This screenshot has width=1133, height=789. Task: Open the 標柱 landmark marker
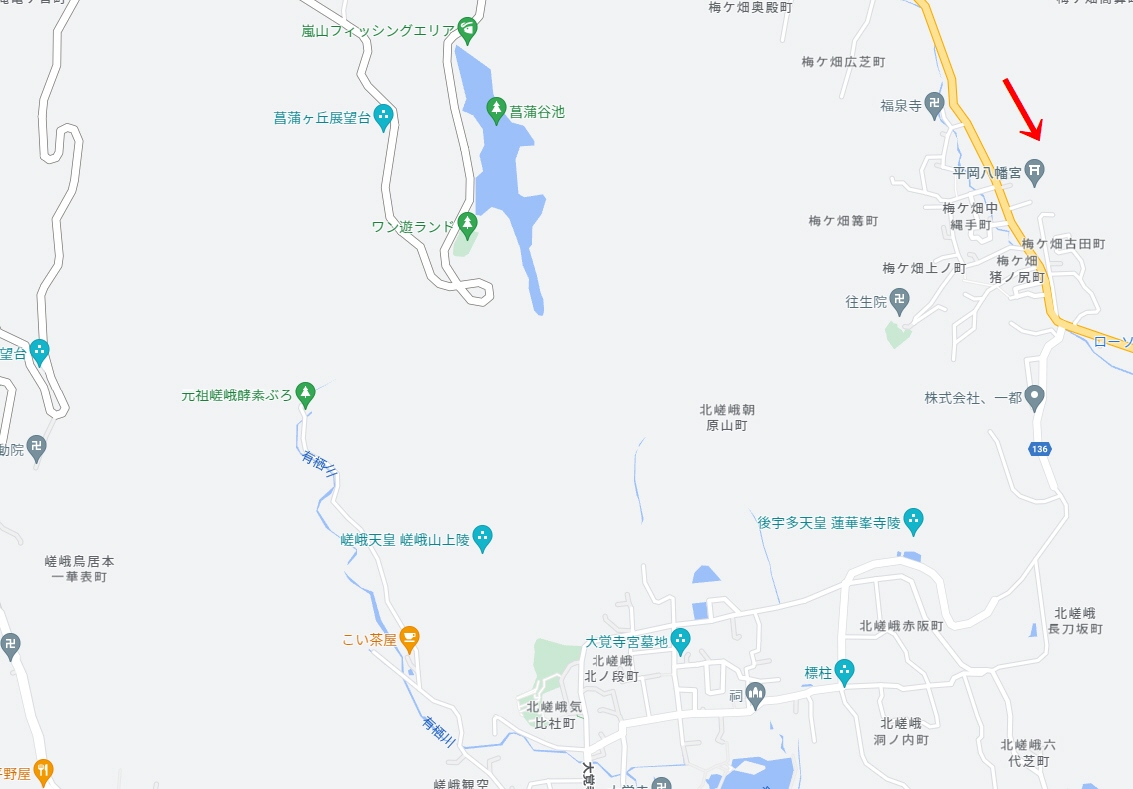coord(845,672)
